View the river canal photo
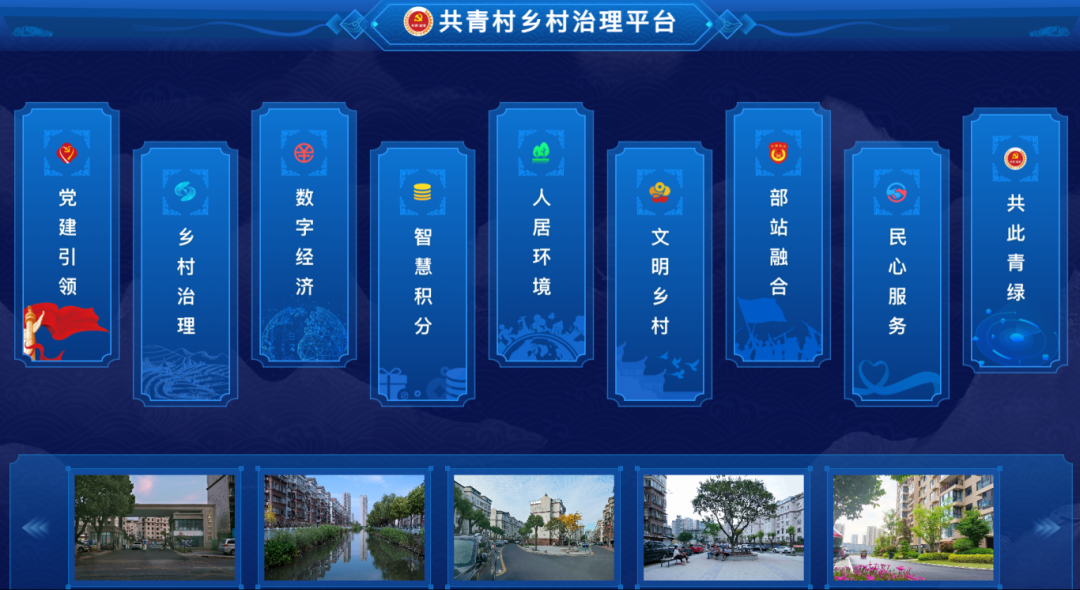Screen dimensions: 1080x590 pyautogui.click(x=344, y=527)
